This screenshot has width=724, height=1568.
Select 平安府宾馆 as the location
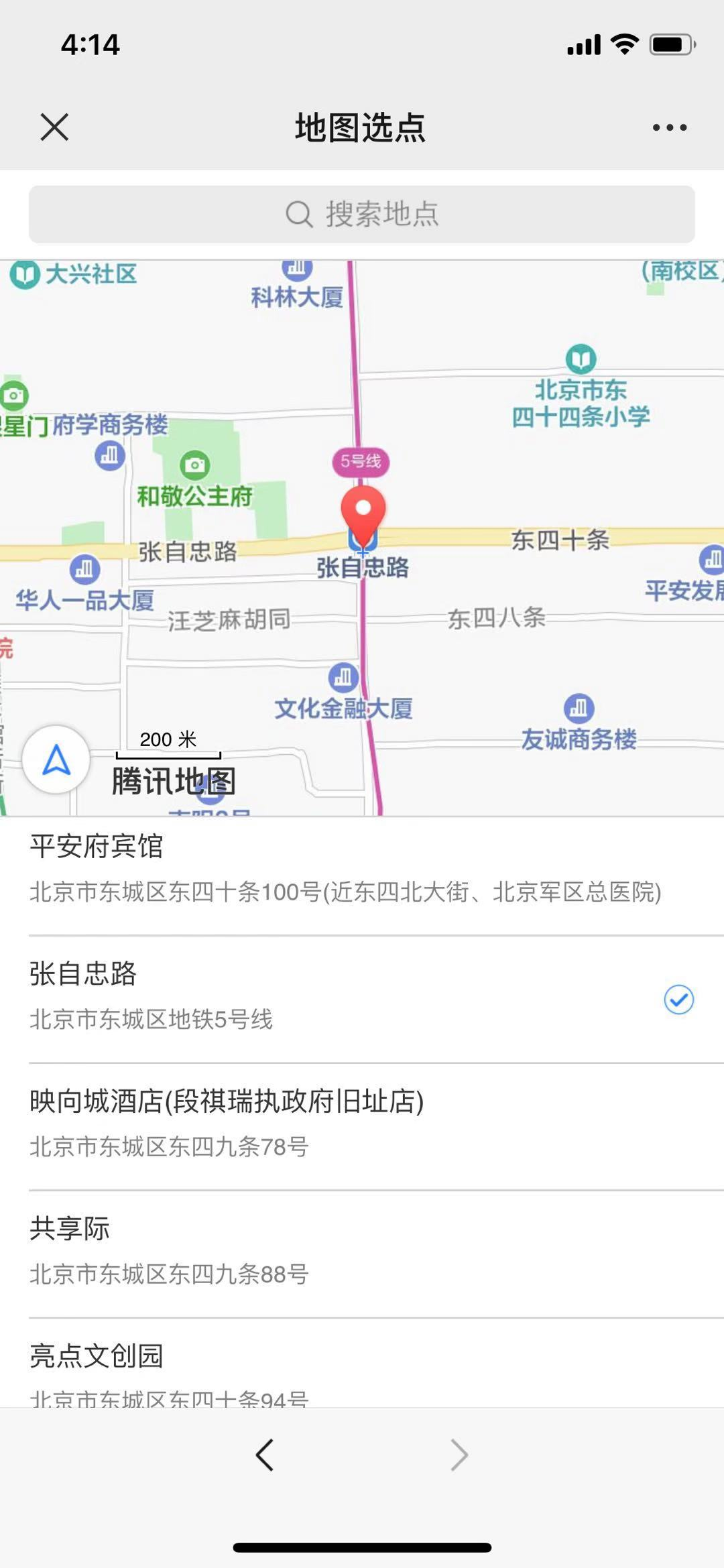268,871
